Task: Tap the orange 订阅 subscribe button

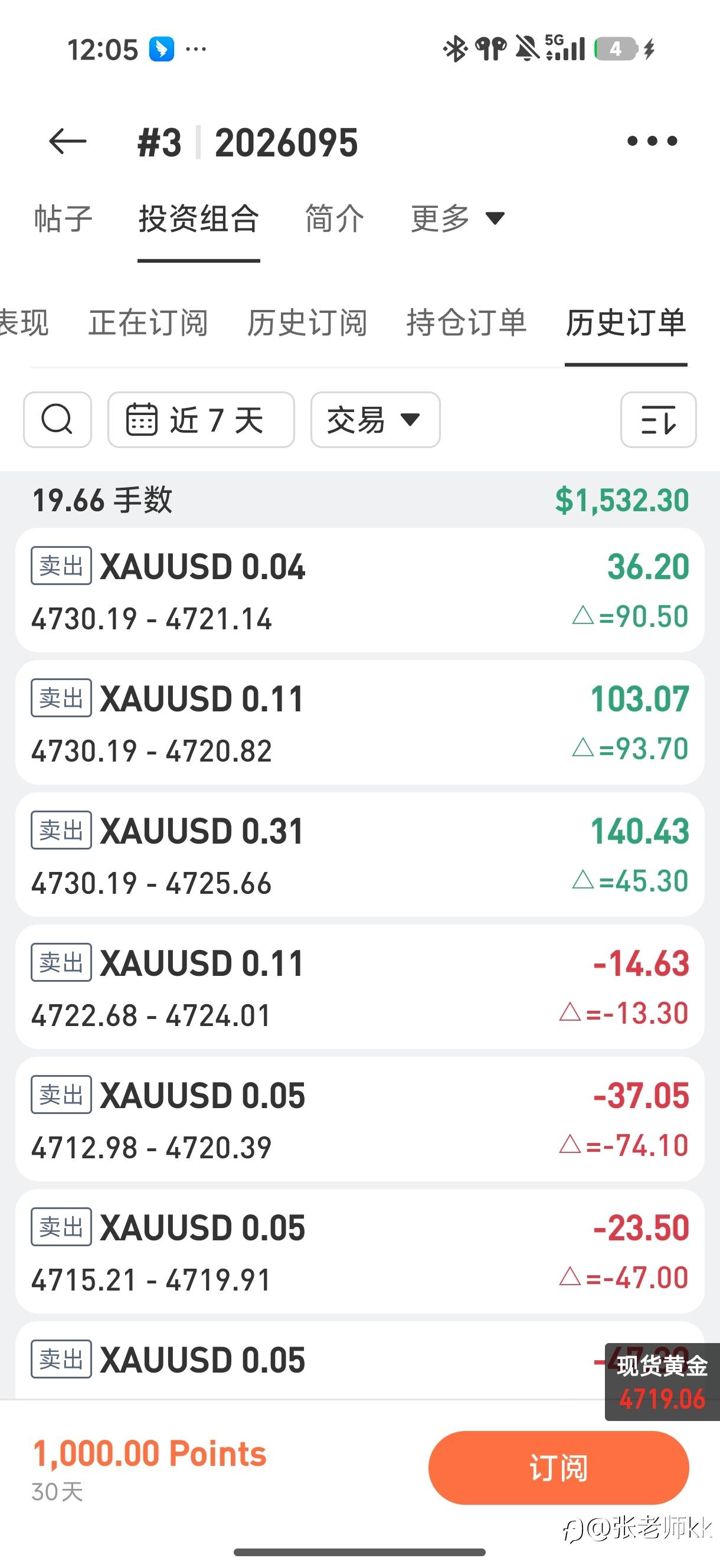Action: pos(558,1468)
